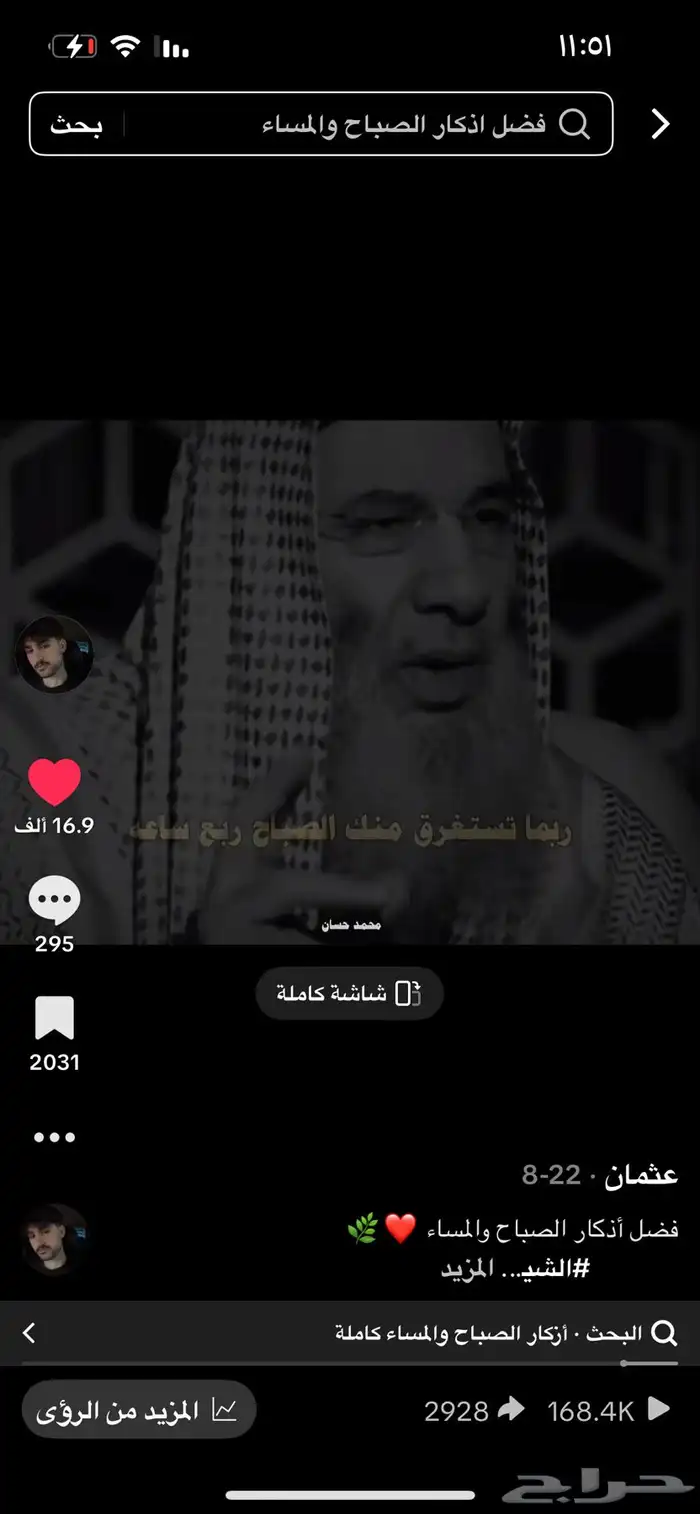Open المزيد من الرؤى insights

(138, 1410)
